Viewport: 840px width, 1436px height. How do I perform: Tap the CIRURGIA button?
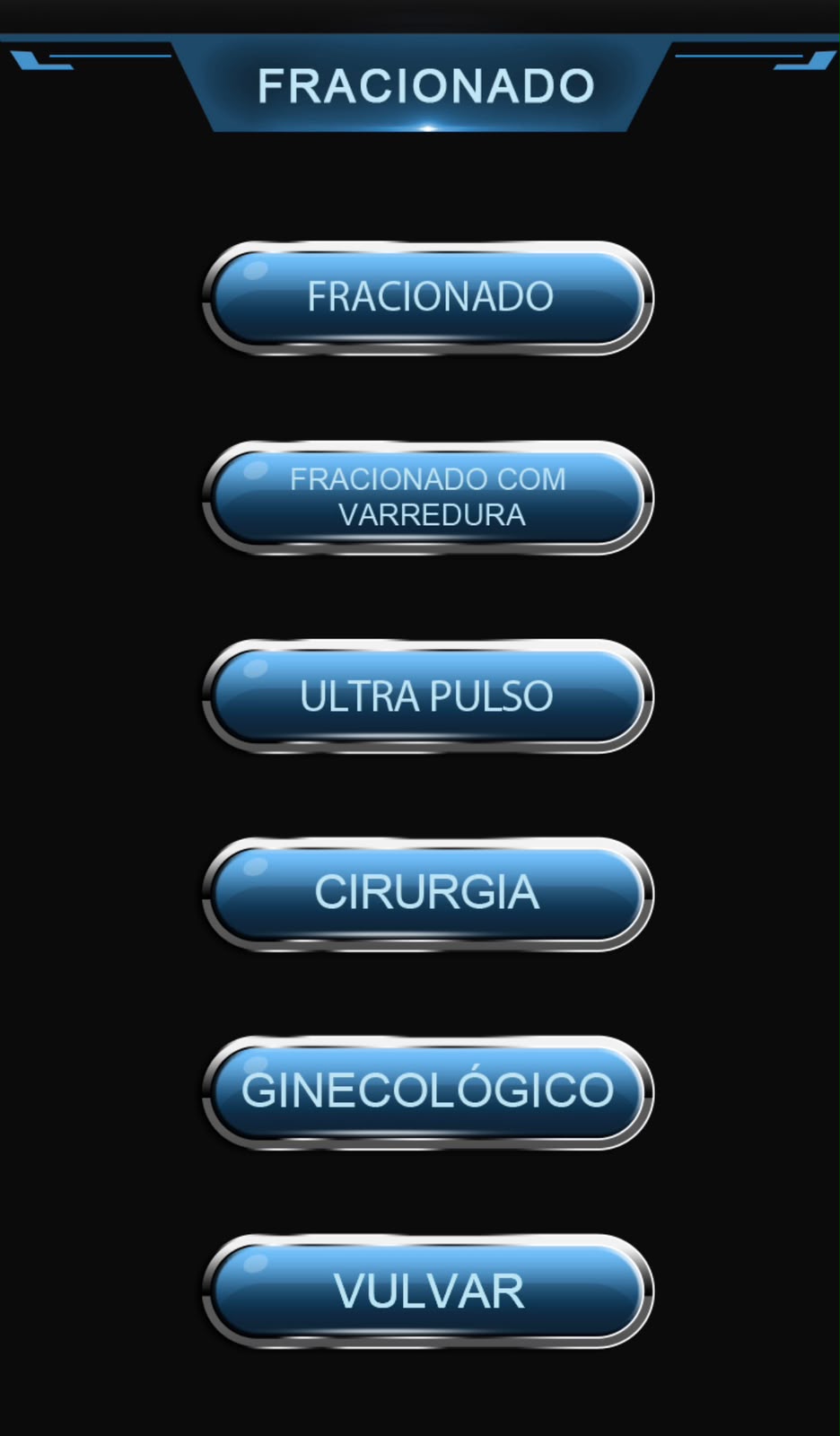[428, 894]
